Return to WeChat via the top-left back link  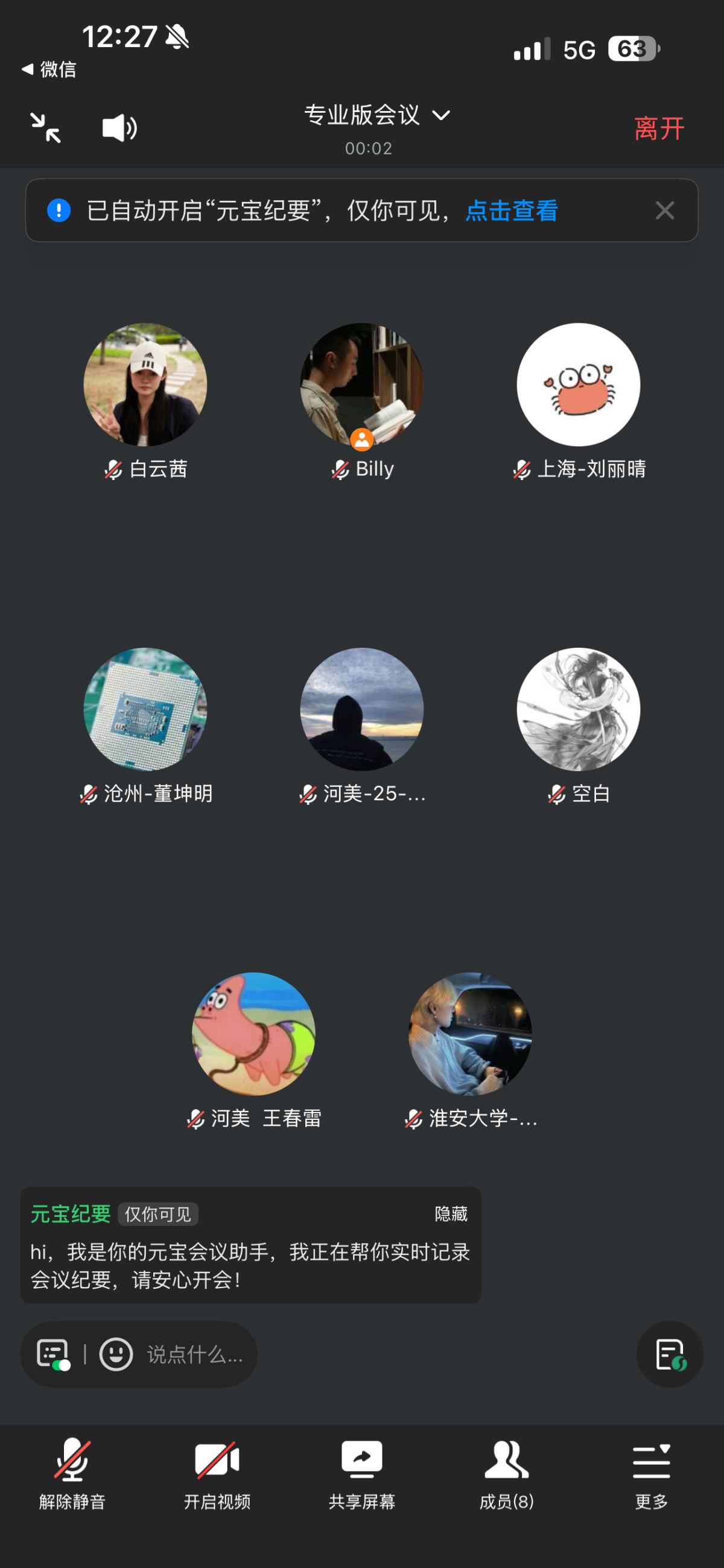[x=49, y=70]
